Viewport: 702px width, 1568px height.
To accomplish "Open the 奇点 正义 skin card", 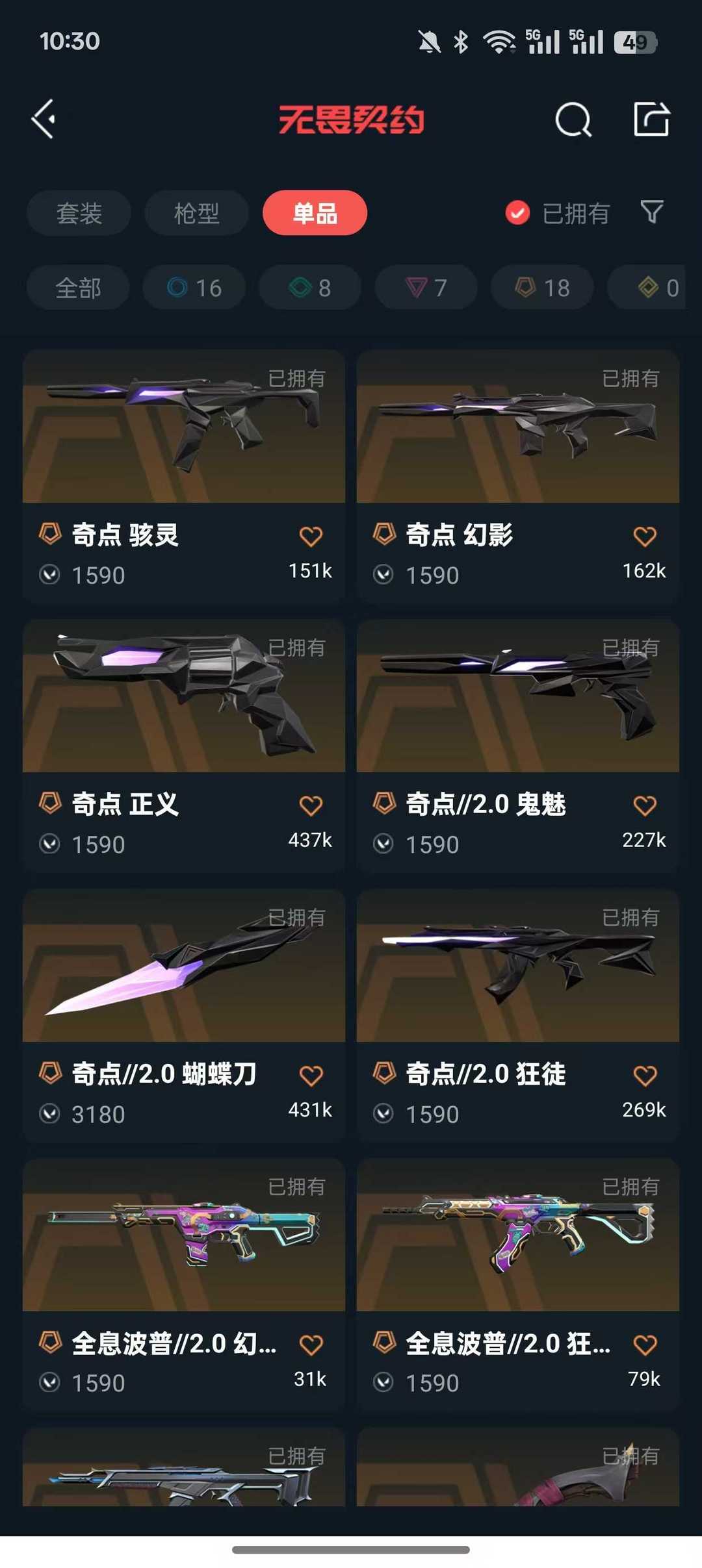I will [x=184, y=746].
